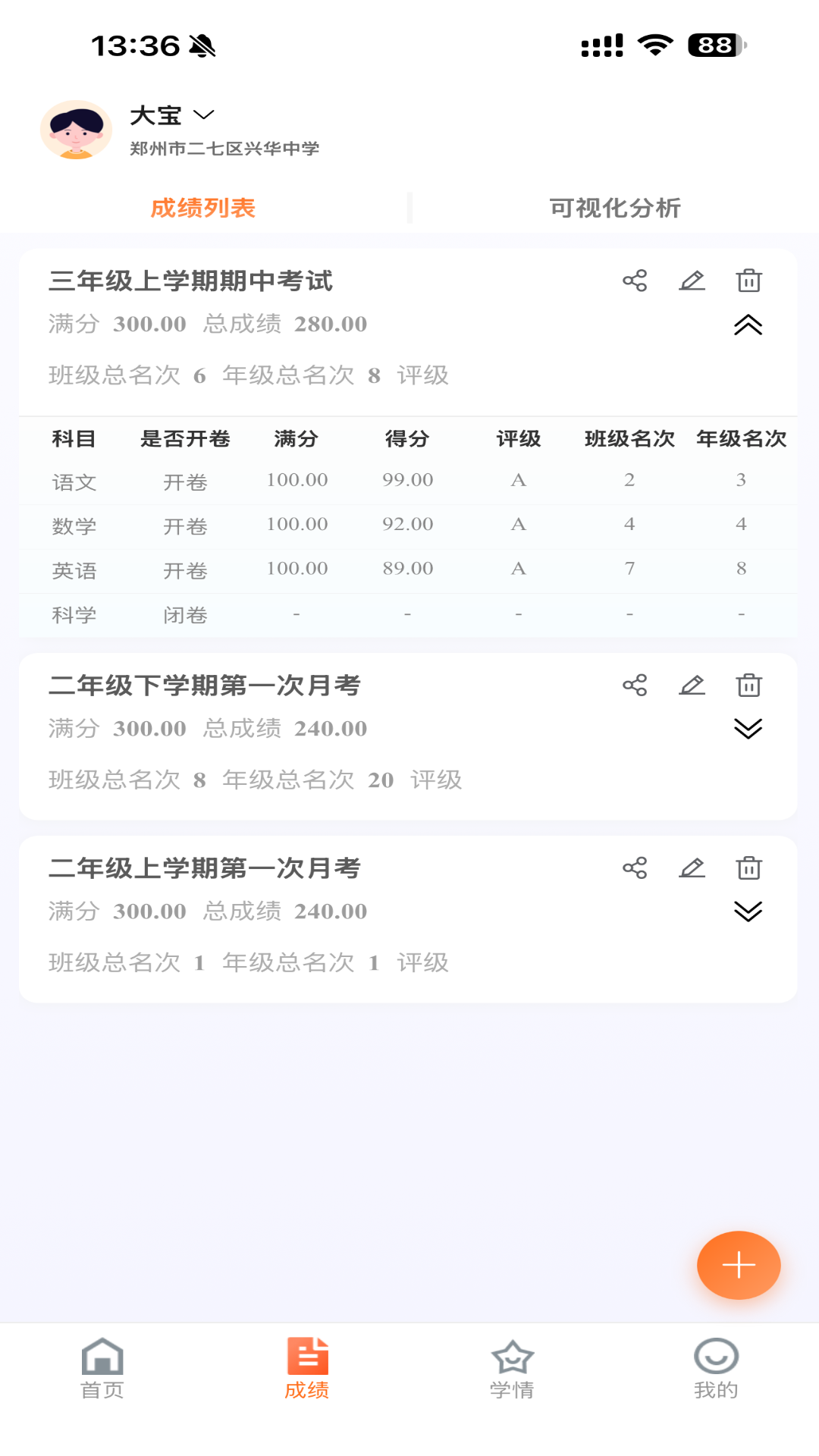Delete the 三年级上学期期中考试 exam record

(x=749, y=281)
